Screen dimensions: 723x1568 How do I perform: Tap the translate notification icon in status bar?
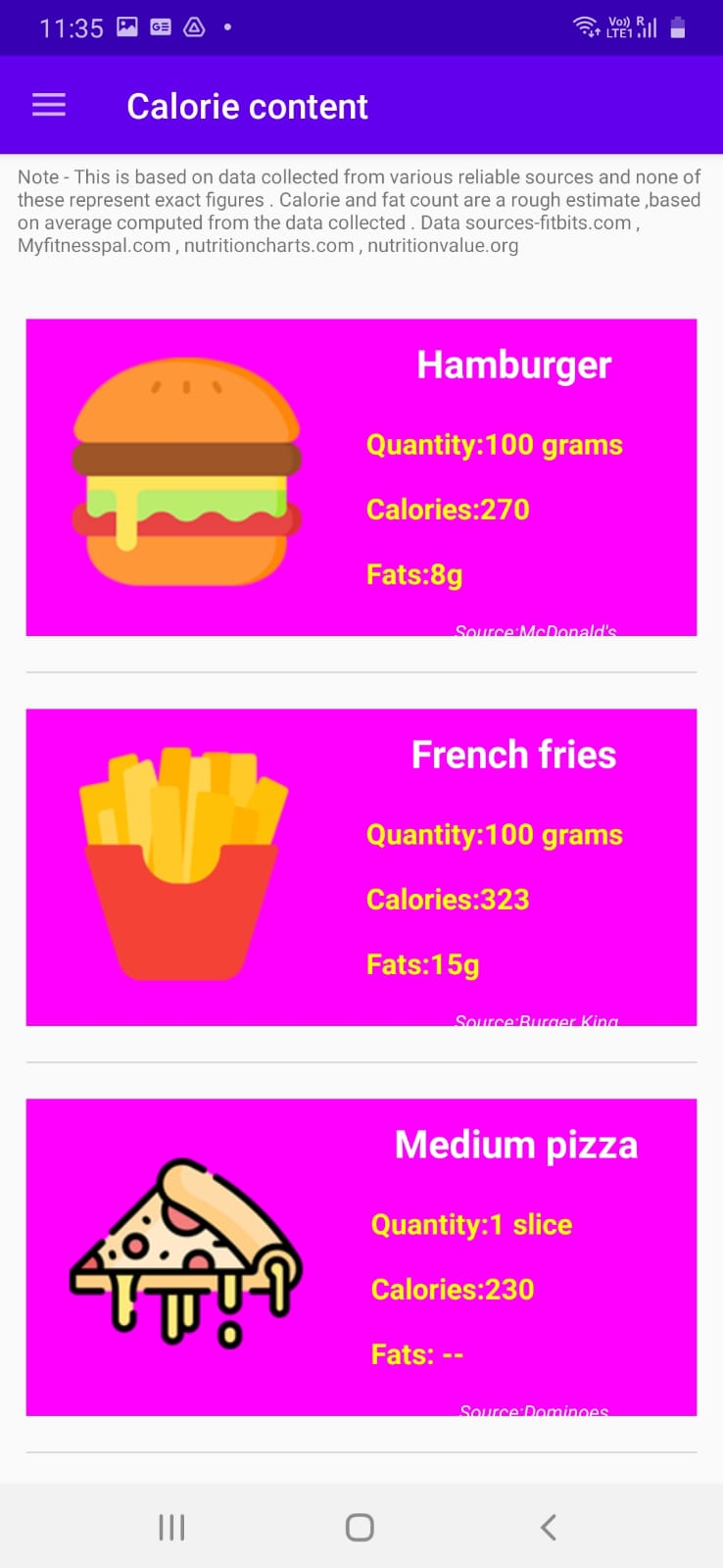click(x=161, y=26)
